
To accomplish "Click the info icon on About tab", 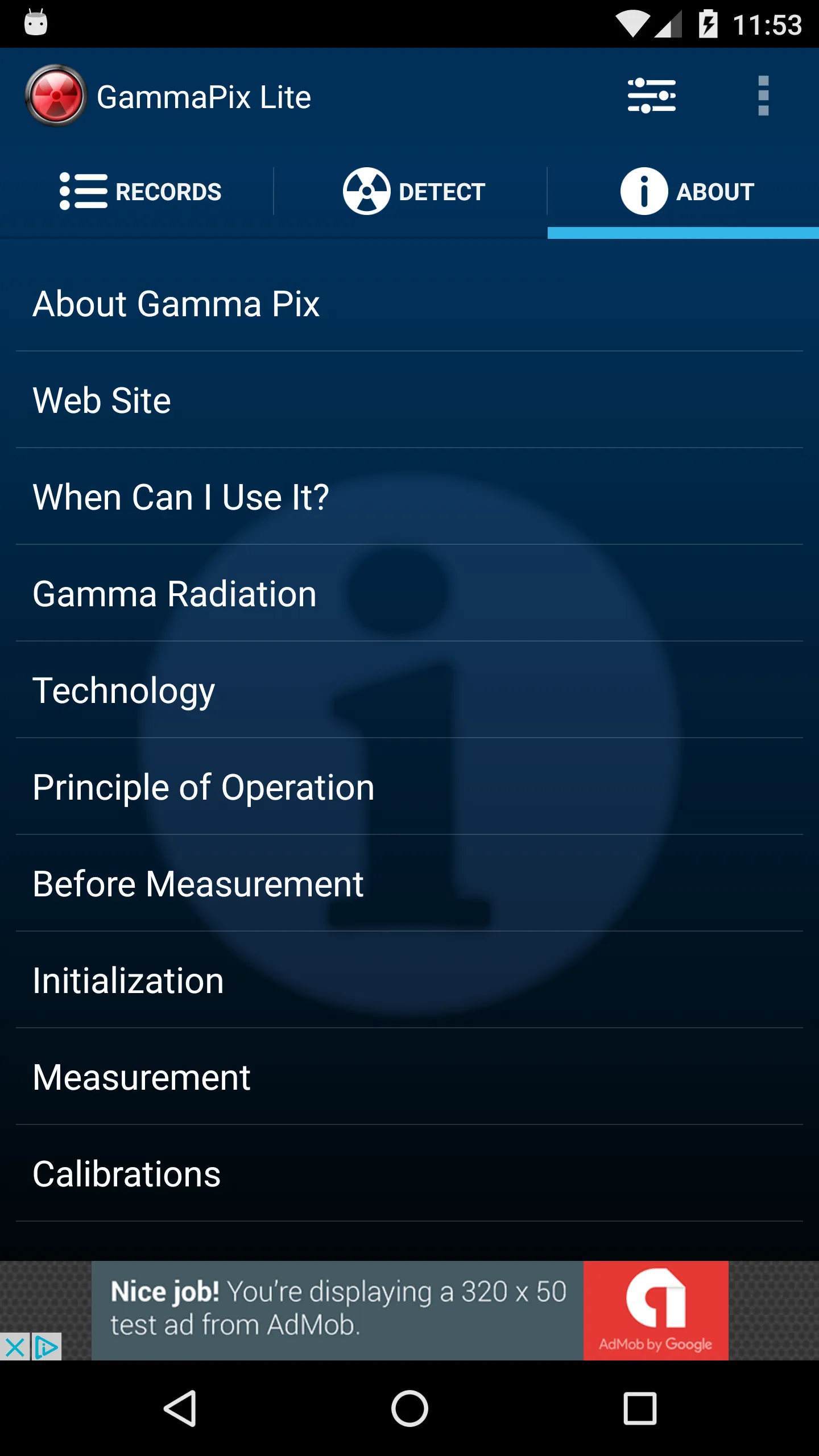I will [x=643, y=192].
